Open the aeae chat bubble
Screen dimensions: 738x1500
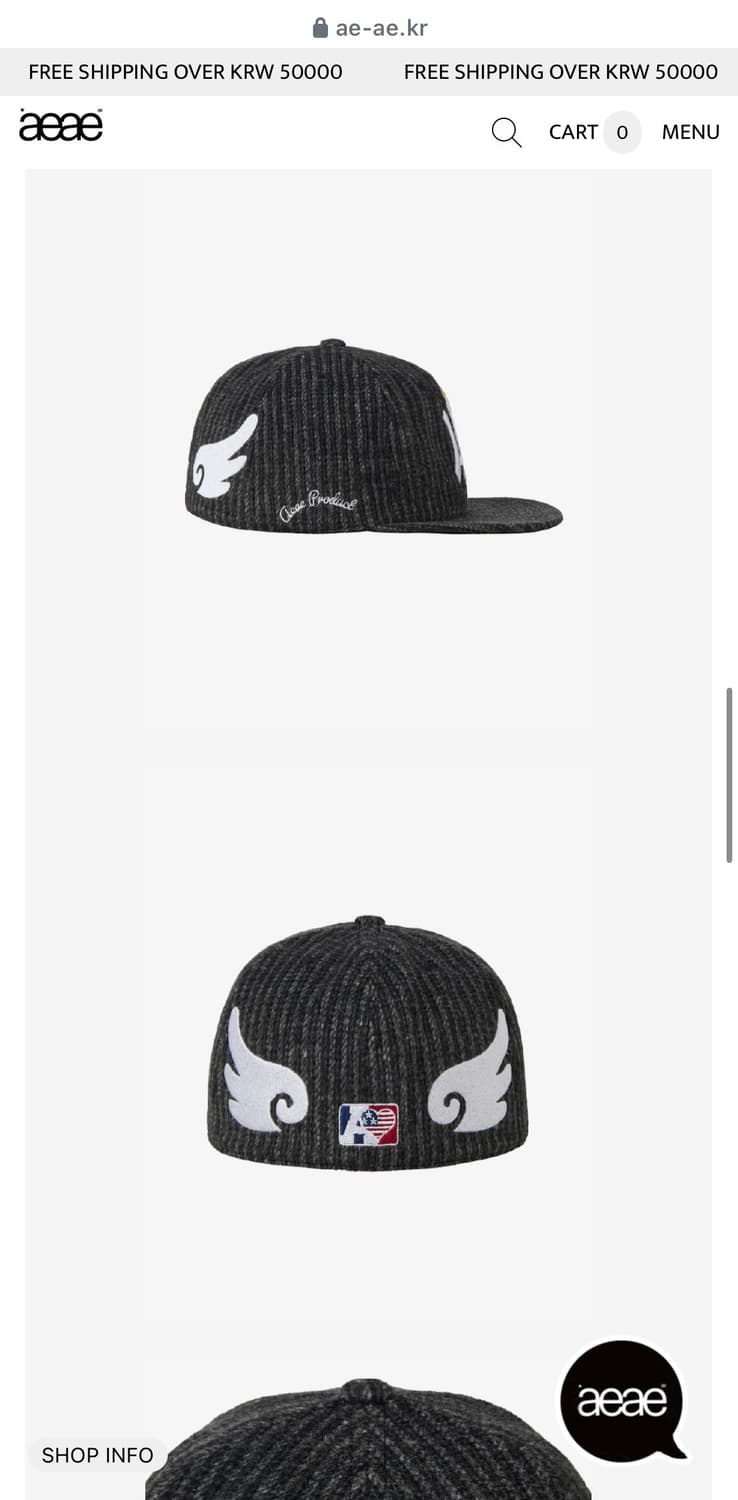pos(622,1401)
